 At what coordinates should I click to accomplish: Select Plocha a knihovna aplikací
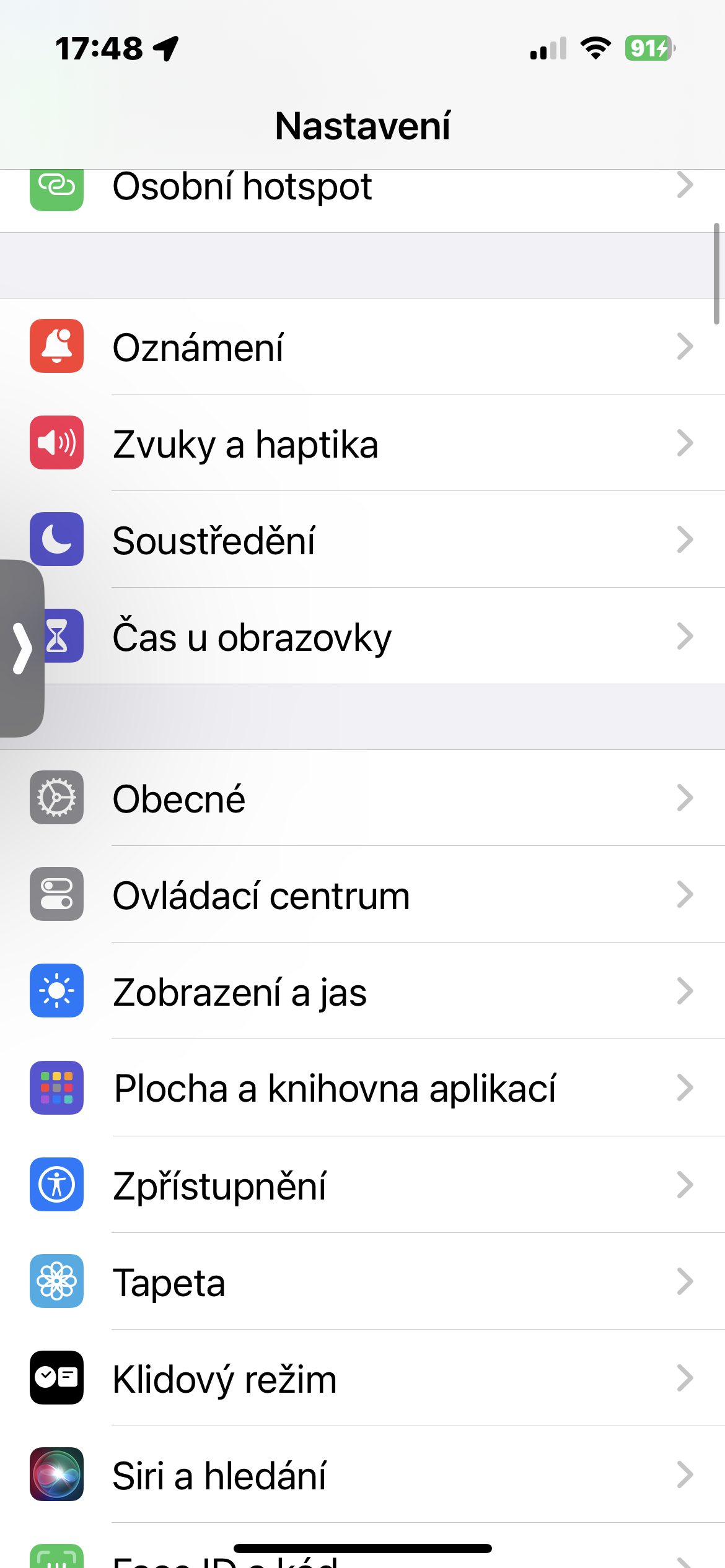click(335, 1088)
